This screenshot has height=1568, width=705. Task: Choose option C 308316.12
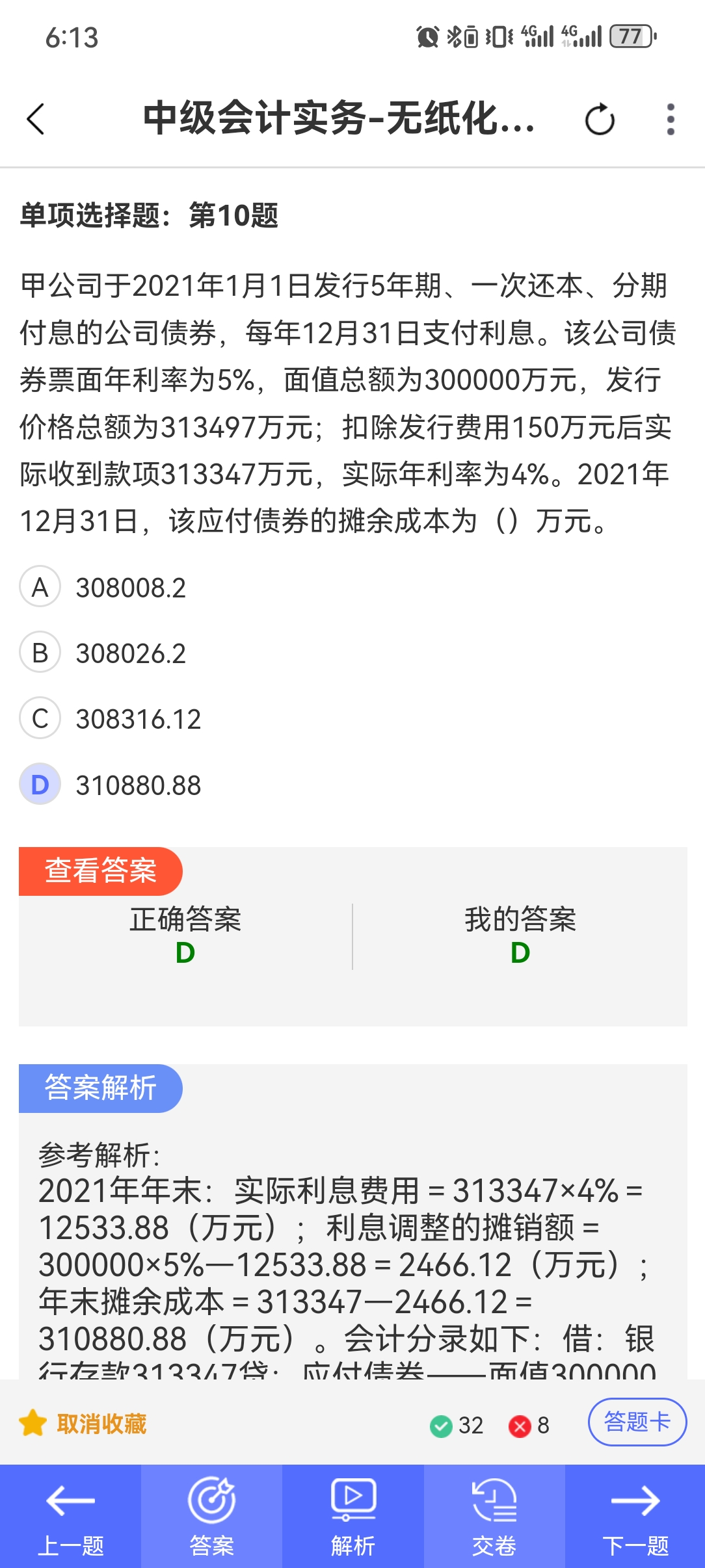pyautogui.click(x=111, y=718)
